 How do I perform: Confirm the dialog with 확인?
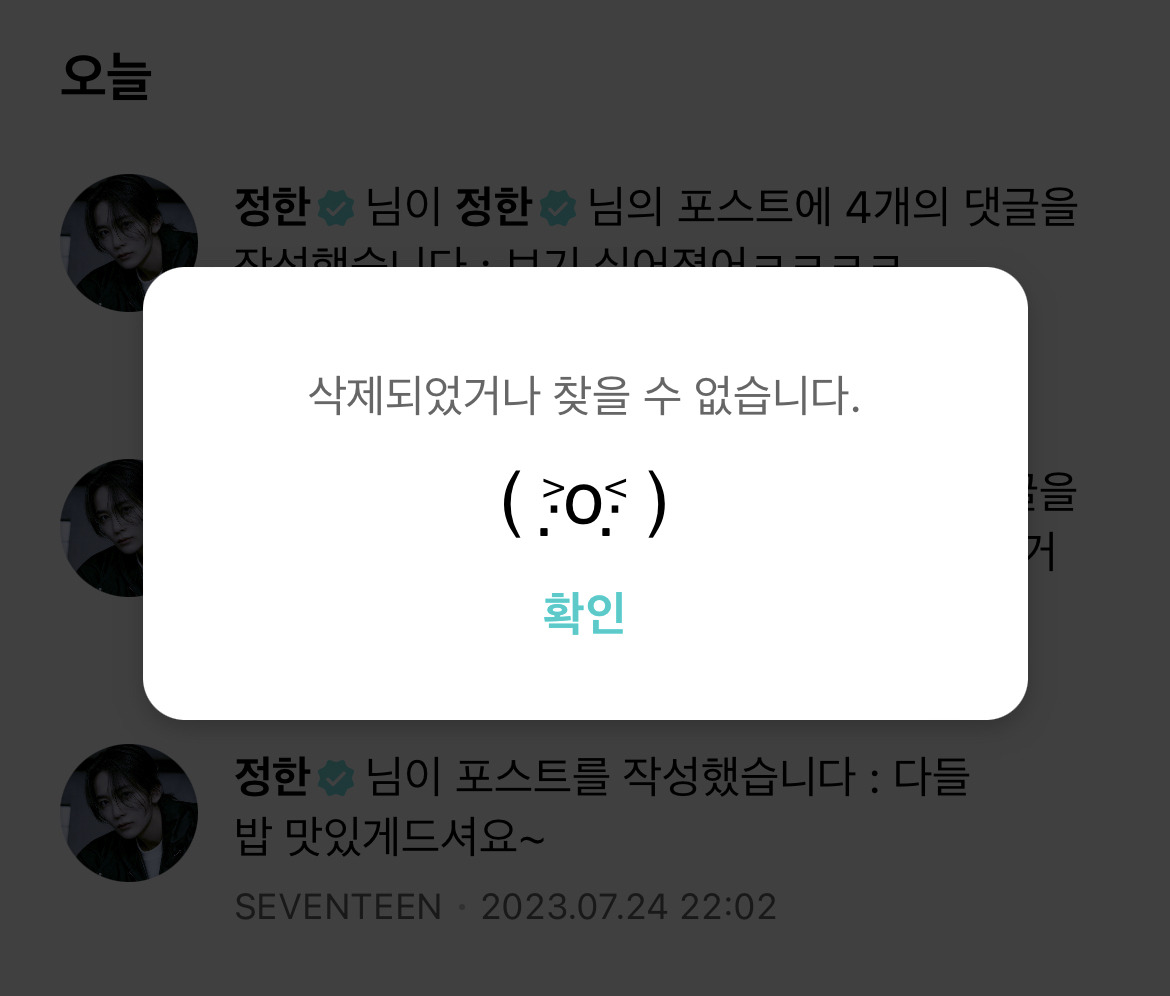(584, 613)
